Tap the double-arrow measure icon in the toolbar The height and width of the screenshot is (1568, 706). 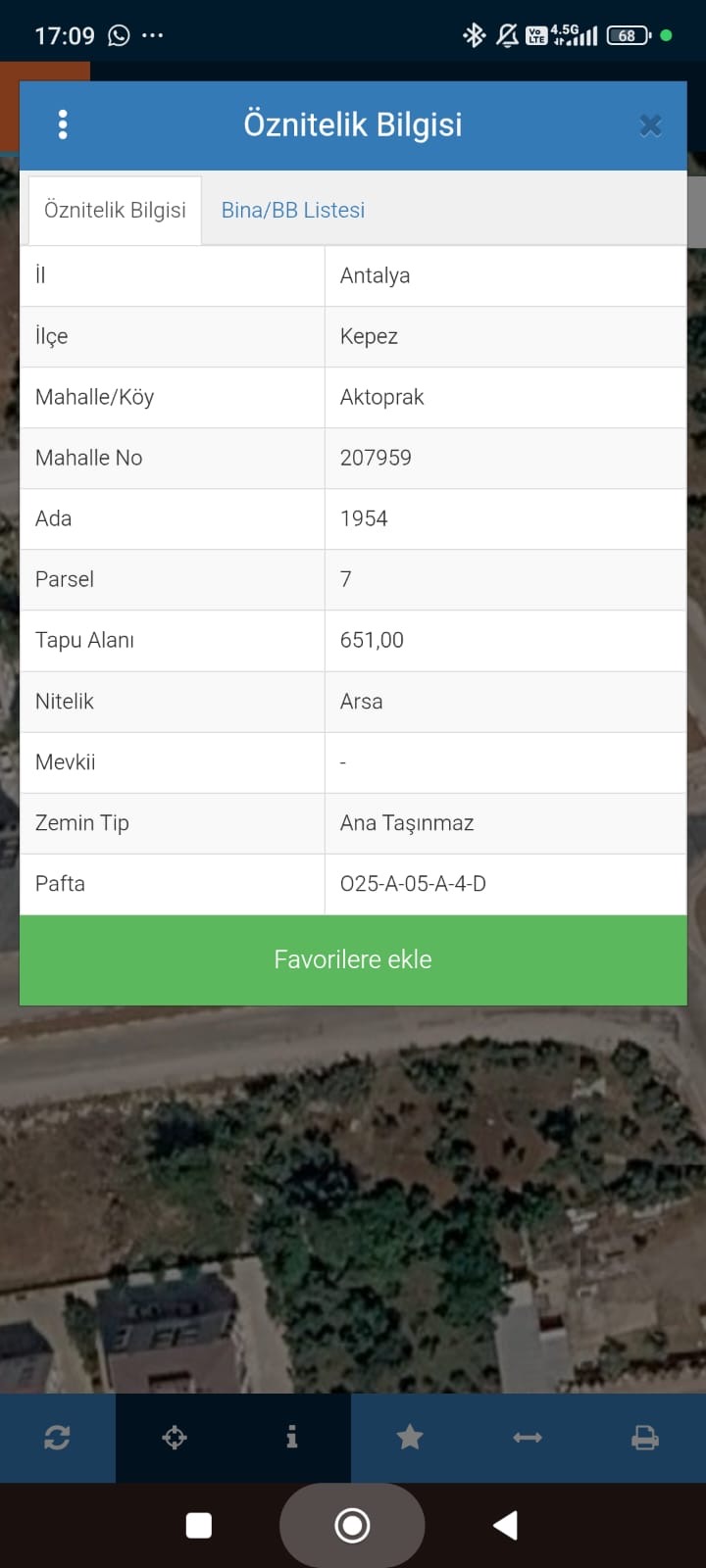point(528,1438)
